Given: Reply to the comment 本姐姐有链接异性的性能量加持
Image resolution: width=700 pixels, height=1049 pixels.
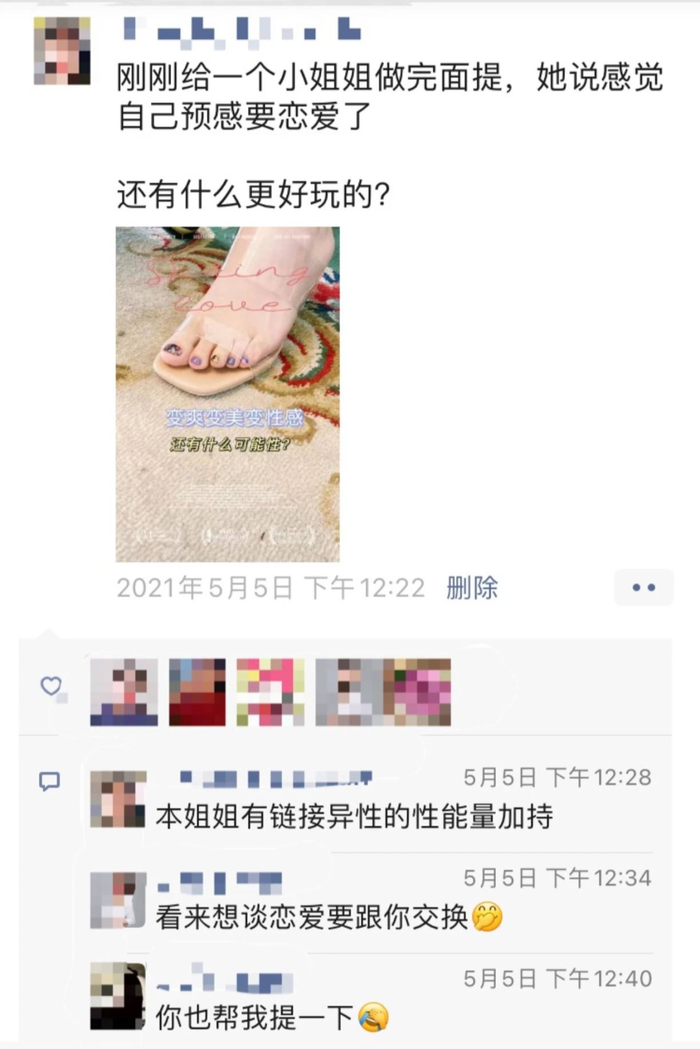Looking at the screenshot, I should (354, 817).
